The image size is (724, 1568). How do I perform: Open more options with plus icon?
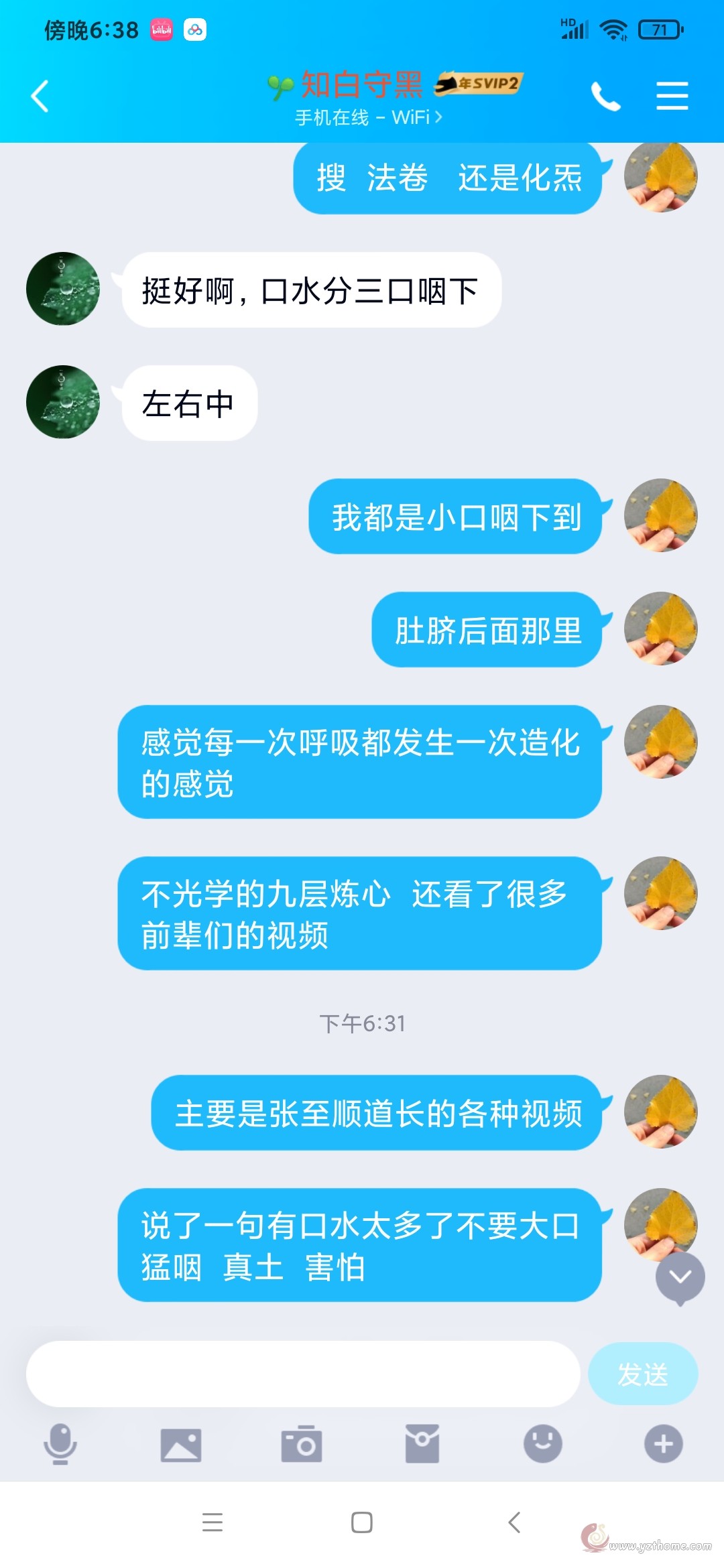[x=664, y=1443]
